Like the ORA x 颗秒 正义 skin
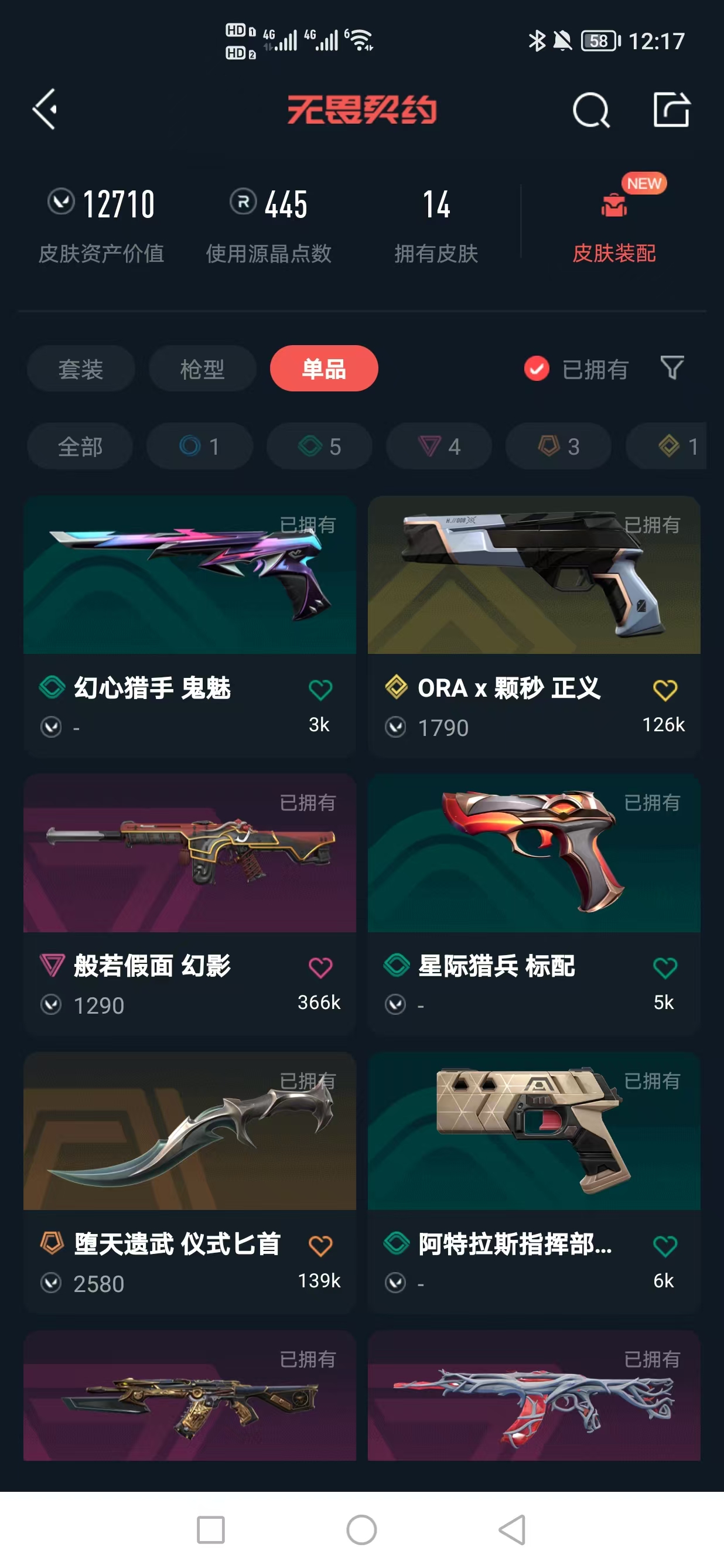This screenshot has height=1568, width=724. 664,690
